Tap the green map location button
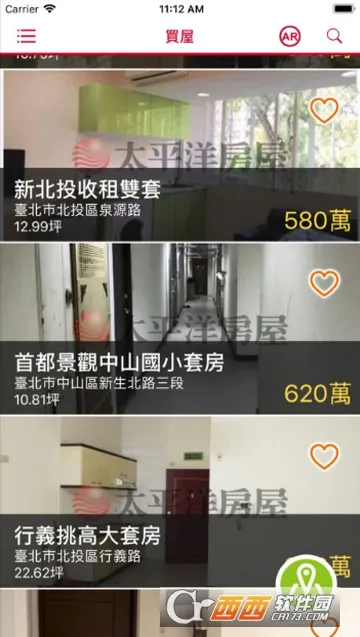 coord(306,578)
